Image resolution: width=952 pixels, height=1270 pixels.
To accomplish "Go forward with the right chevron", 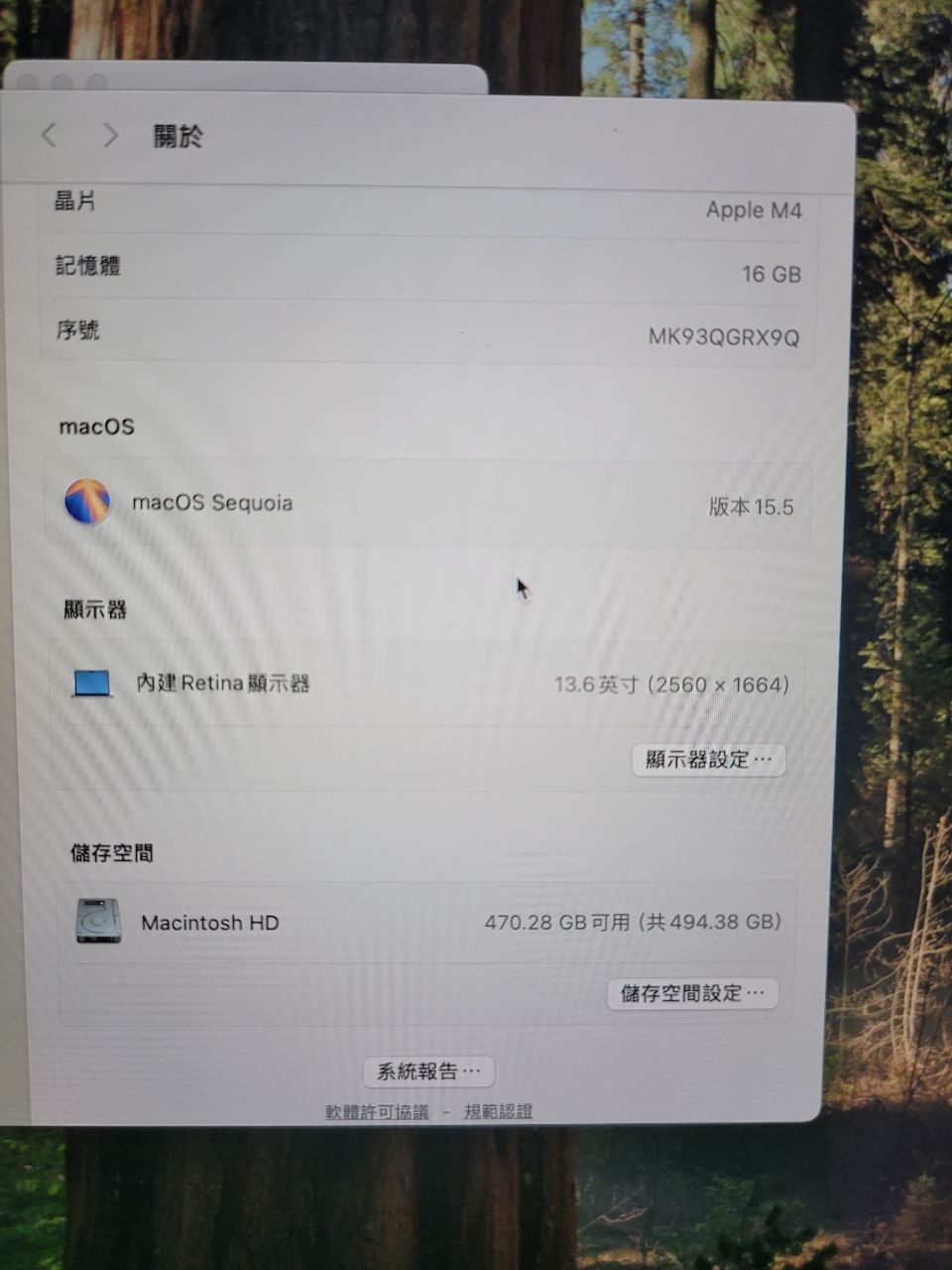I will [x=110, y=136].
